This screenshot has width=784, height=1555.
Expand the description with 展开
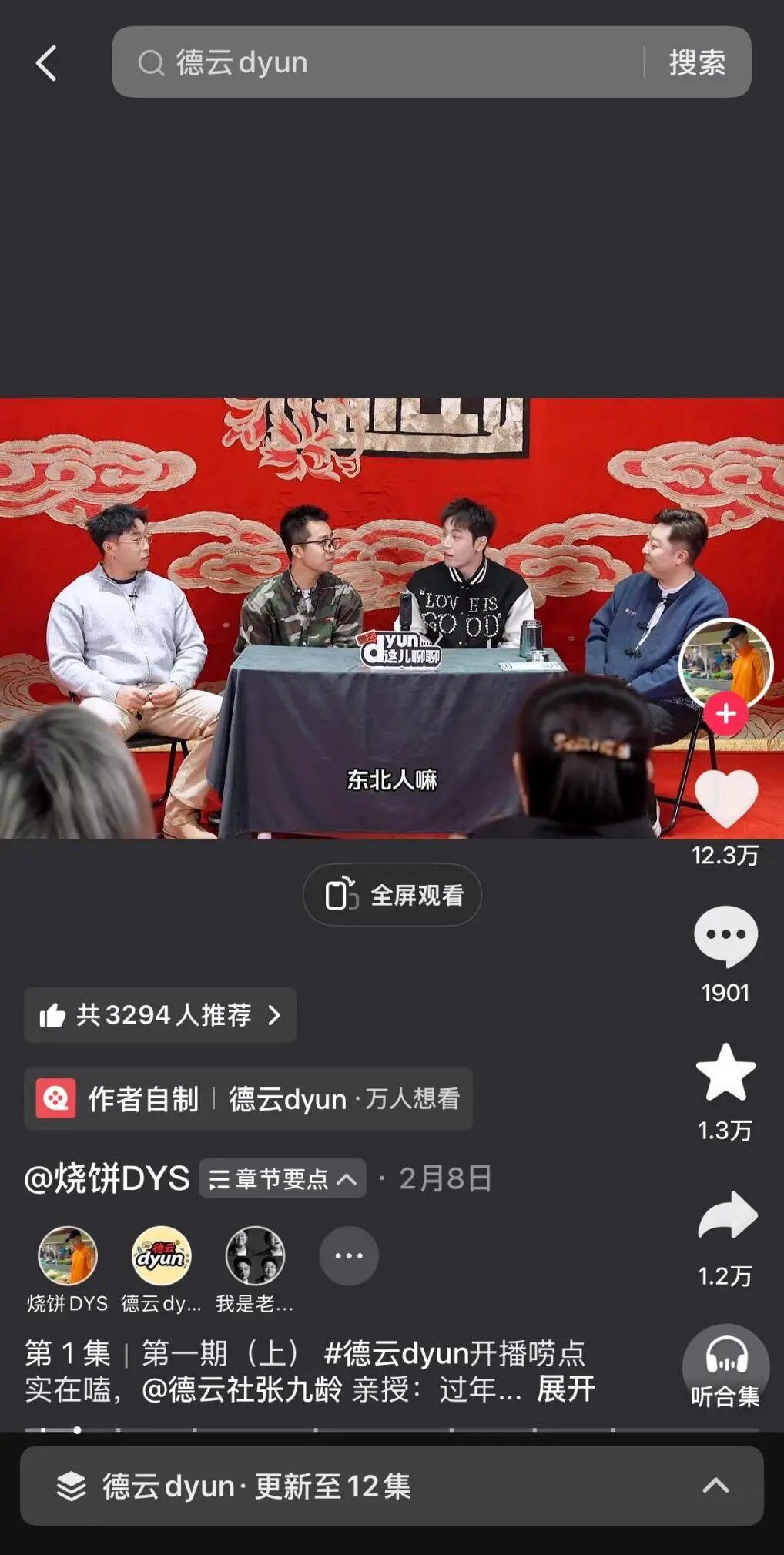565,1389
